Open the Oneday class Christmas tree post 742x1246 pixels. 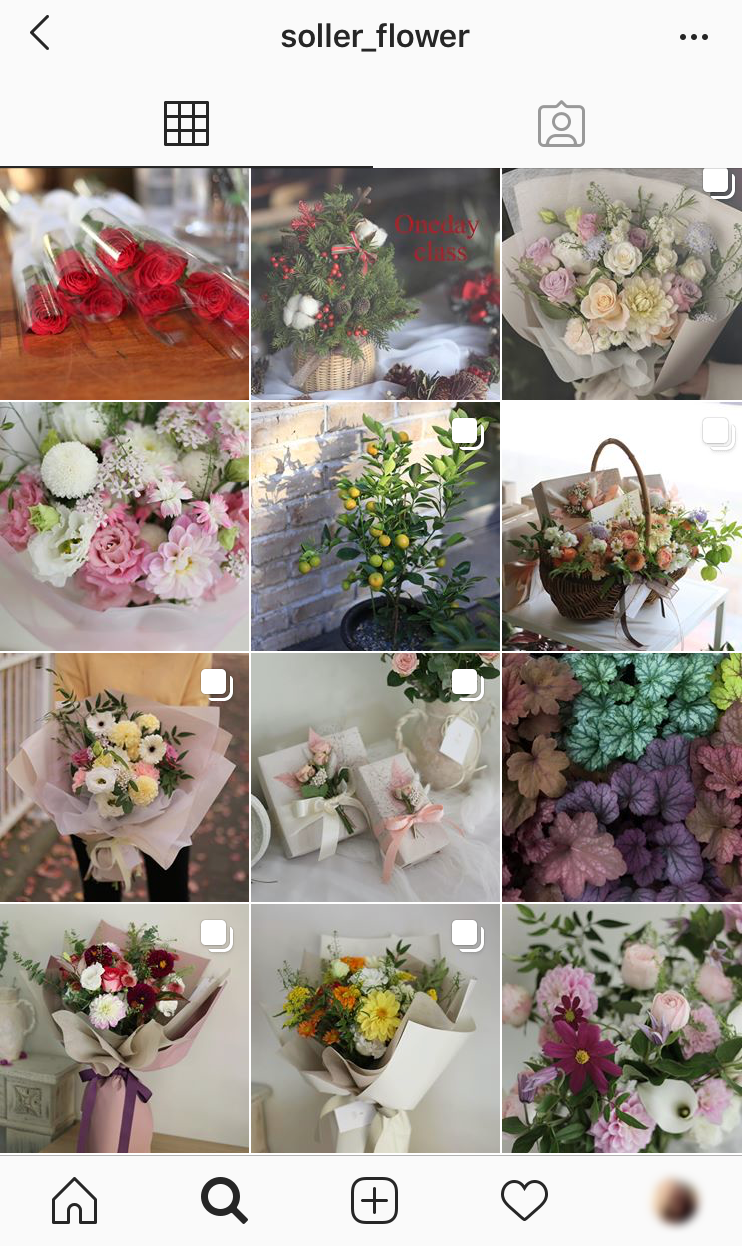[x=375, y=284]
